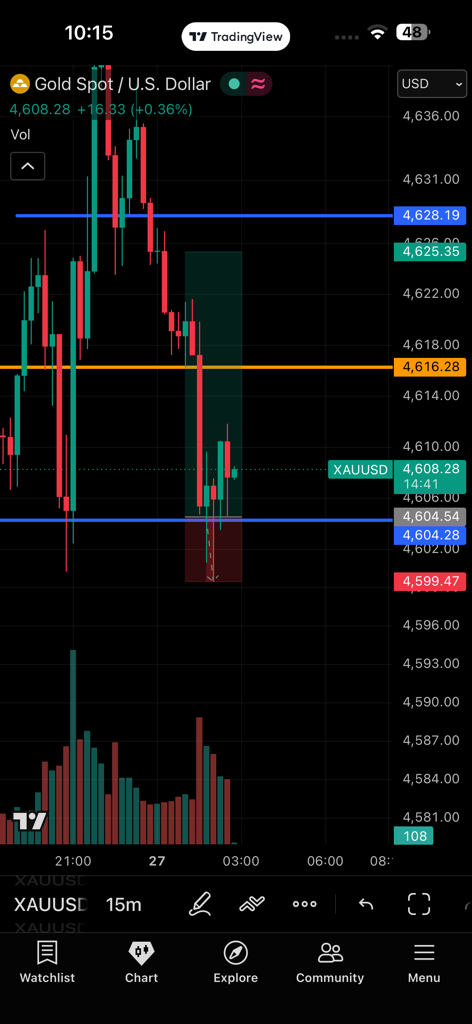Collapse the indicator legend with the arrow button
472x1024 pixels.
coord(27,166)
